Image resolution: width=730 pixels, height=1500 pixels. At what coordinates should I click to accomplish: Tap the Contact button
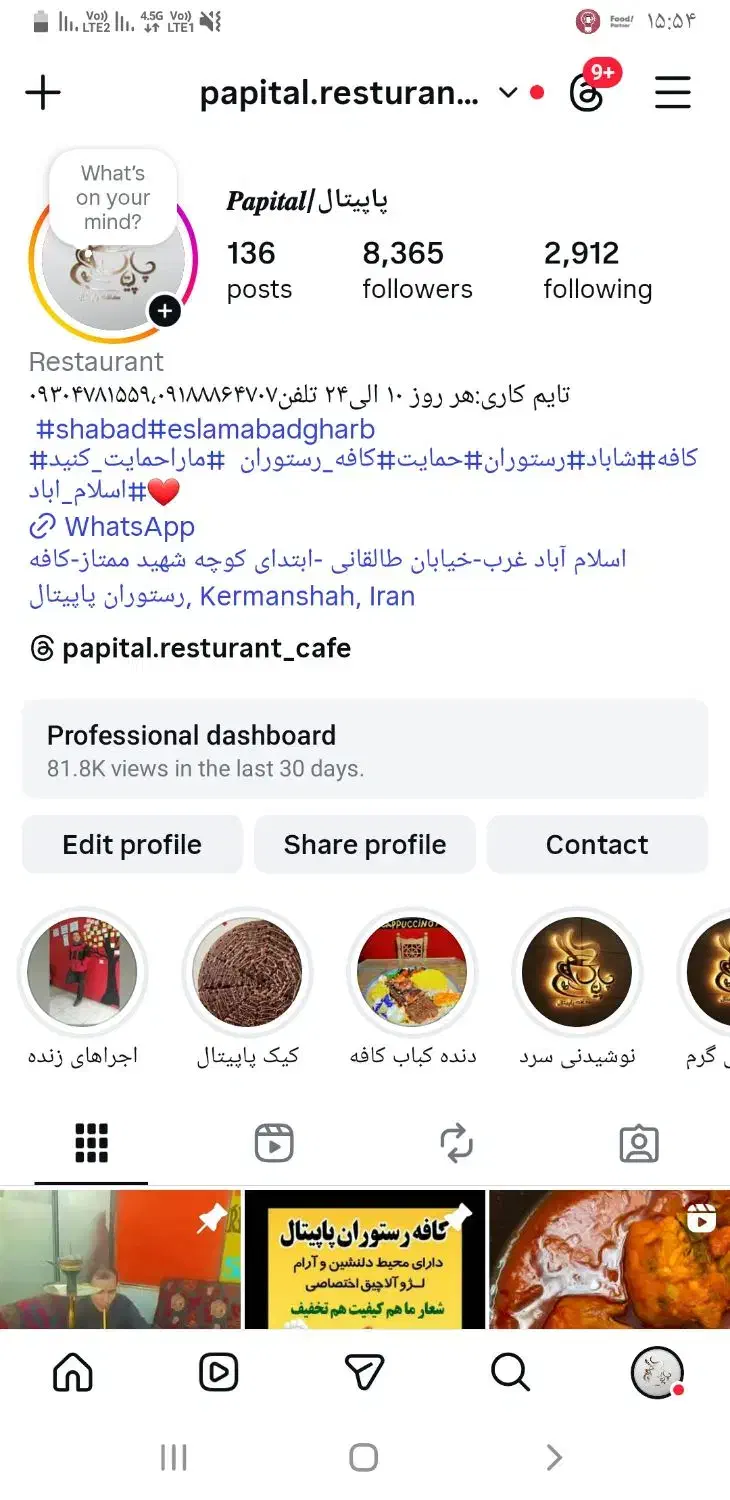click(x=597, y=845)
